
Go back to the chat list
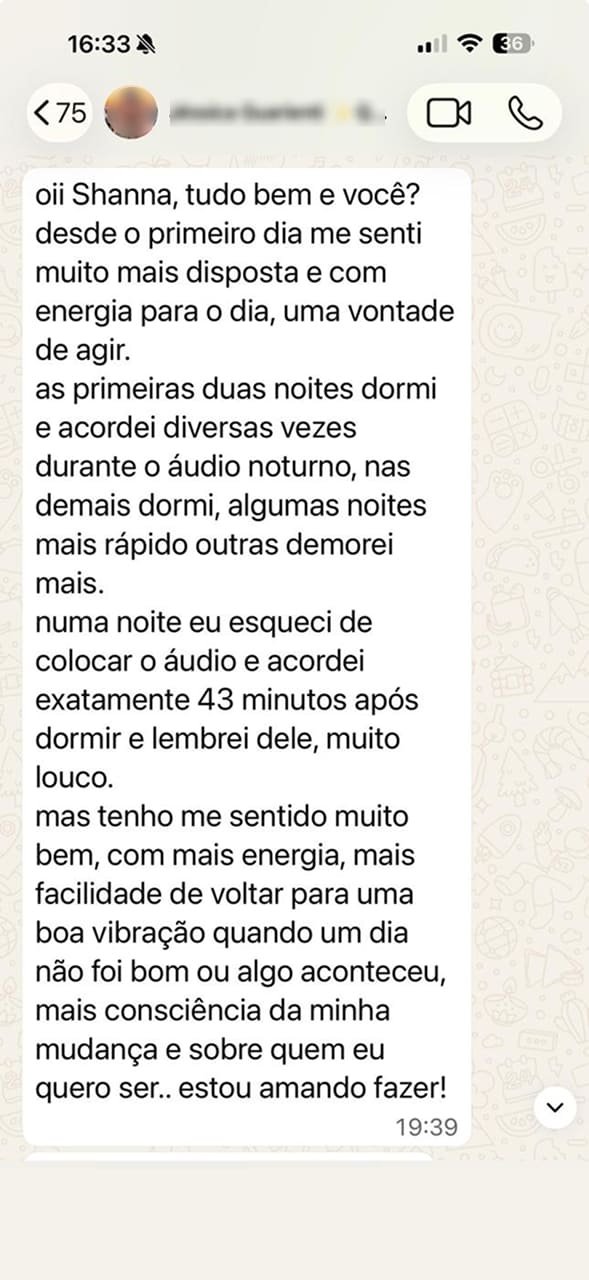pyautogui.click(x=60, y=113)
